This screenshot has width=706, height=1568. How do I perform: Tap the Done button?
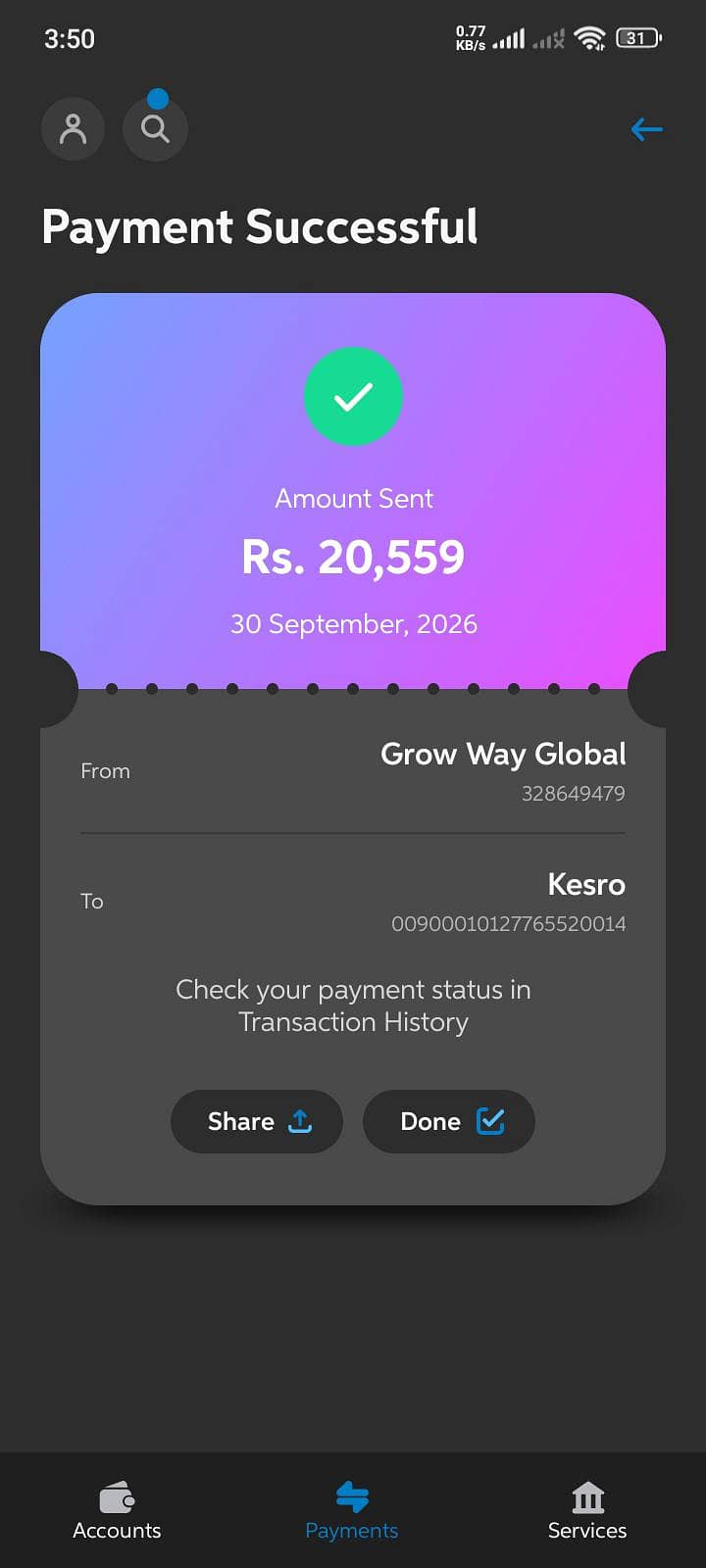click(x=449, y=1121)
